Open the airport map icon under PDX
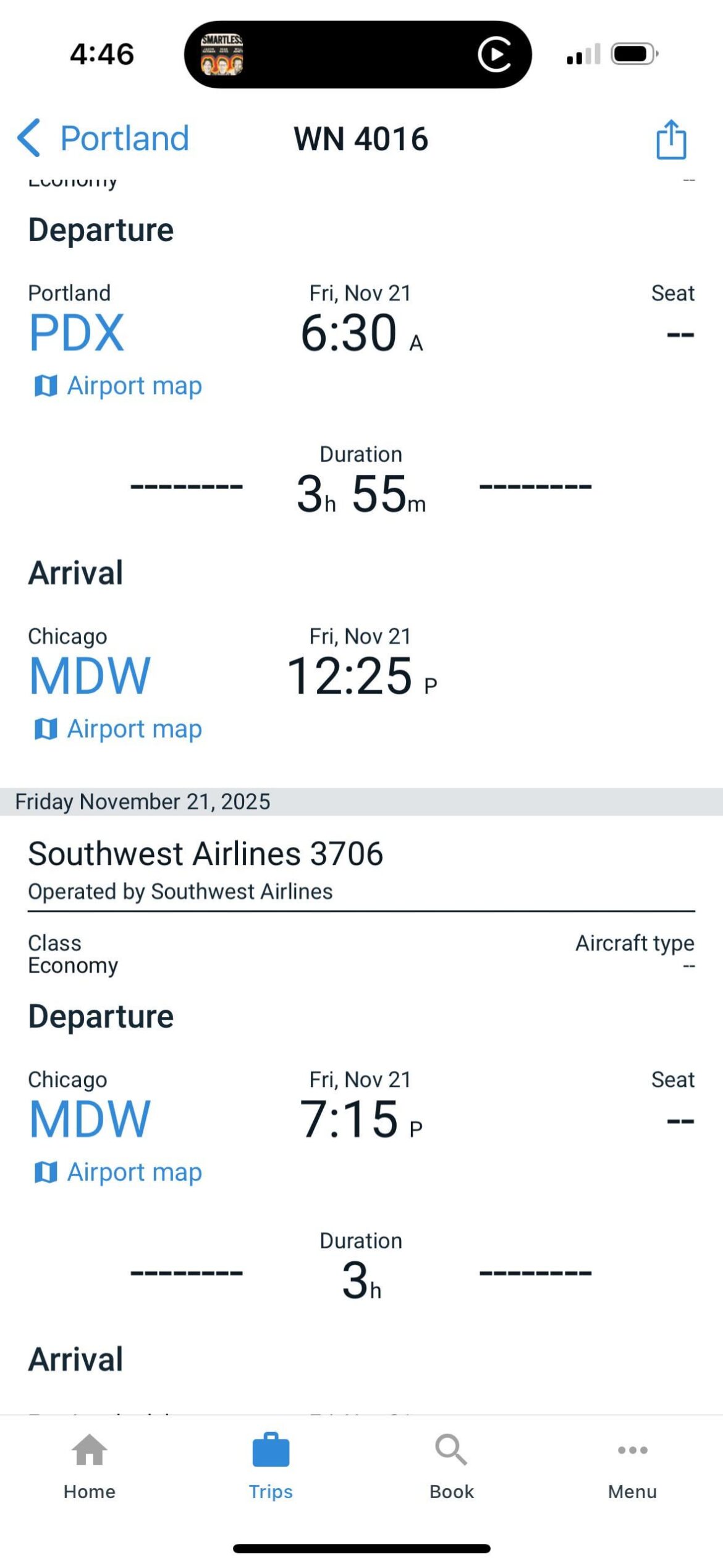Image resolution: width=723 pixels, height=1568 pixels. (x=47, y=385)
